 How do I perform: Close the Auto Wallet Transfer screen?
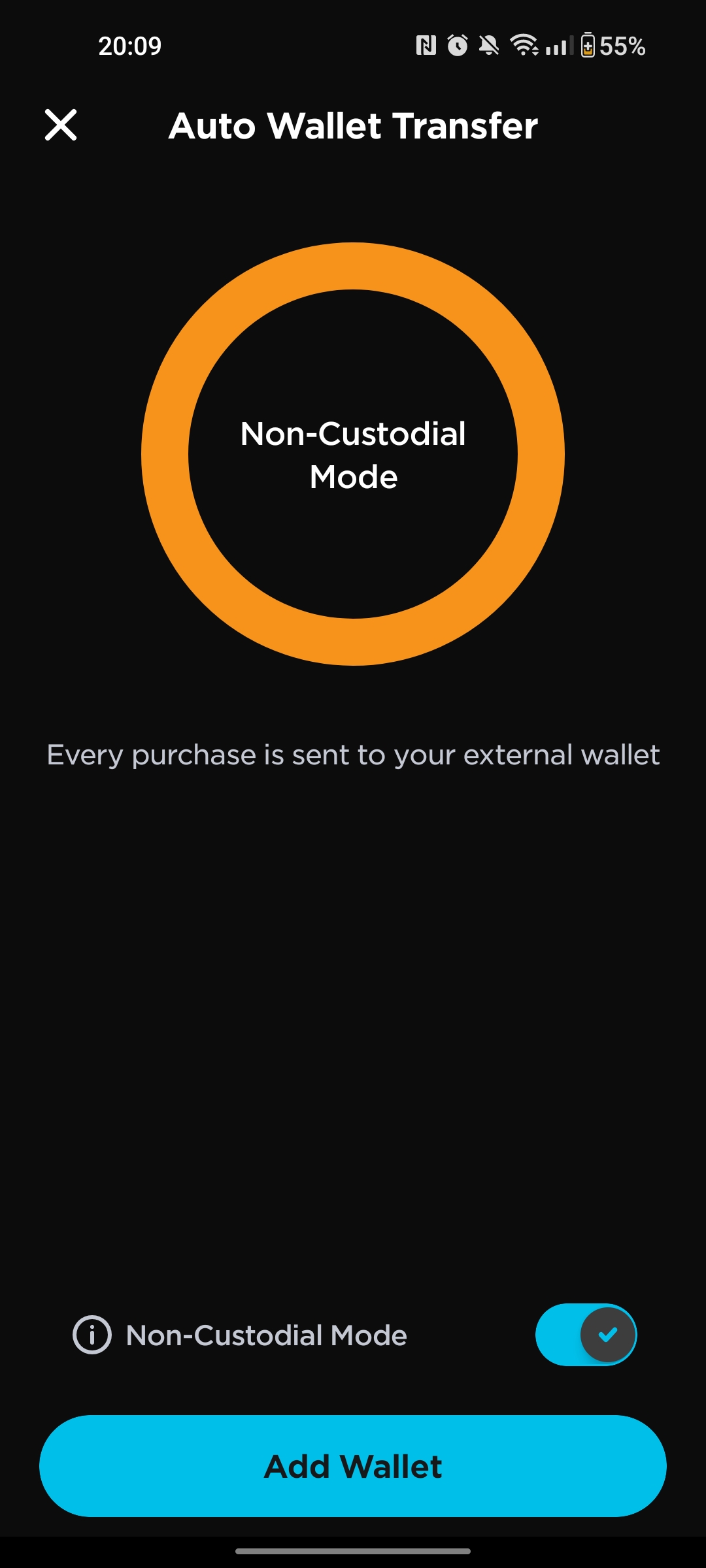click(61, 125)
